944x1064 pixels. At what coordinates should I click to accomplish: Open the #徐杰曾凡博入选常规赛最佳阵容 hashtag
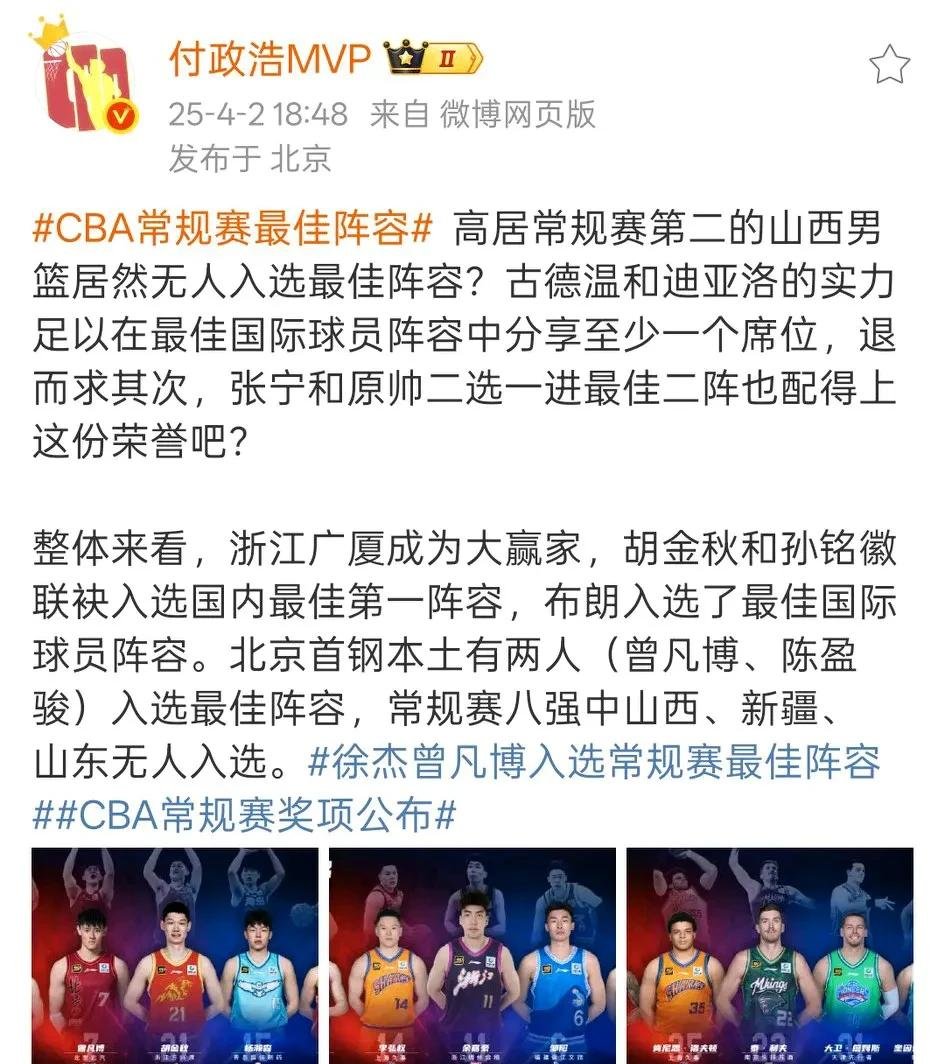[593, 763]
